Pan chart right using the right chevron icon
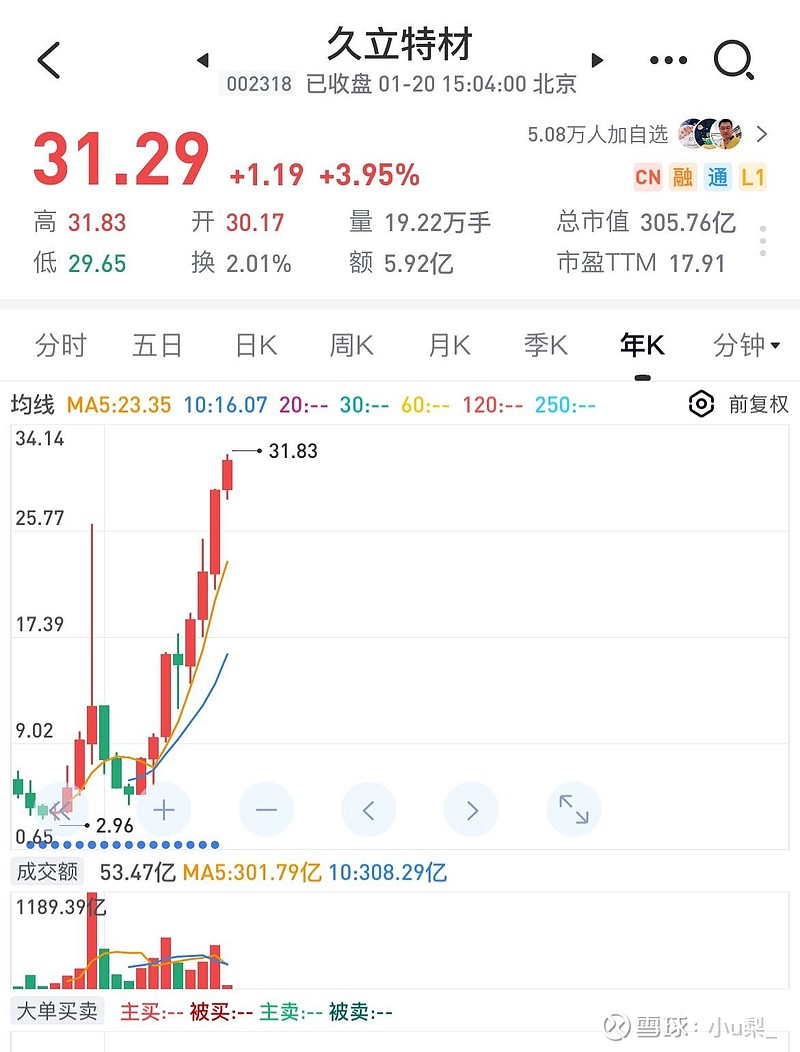This screenshot has height=1052, width=800. 470,809
